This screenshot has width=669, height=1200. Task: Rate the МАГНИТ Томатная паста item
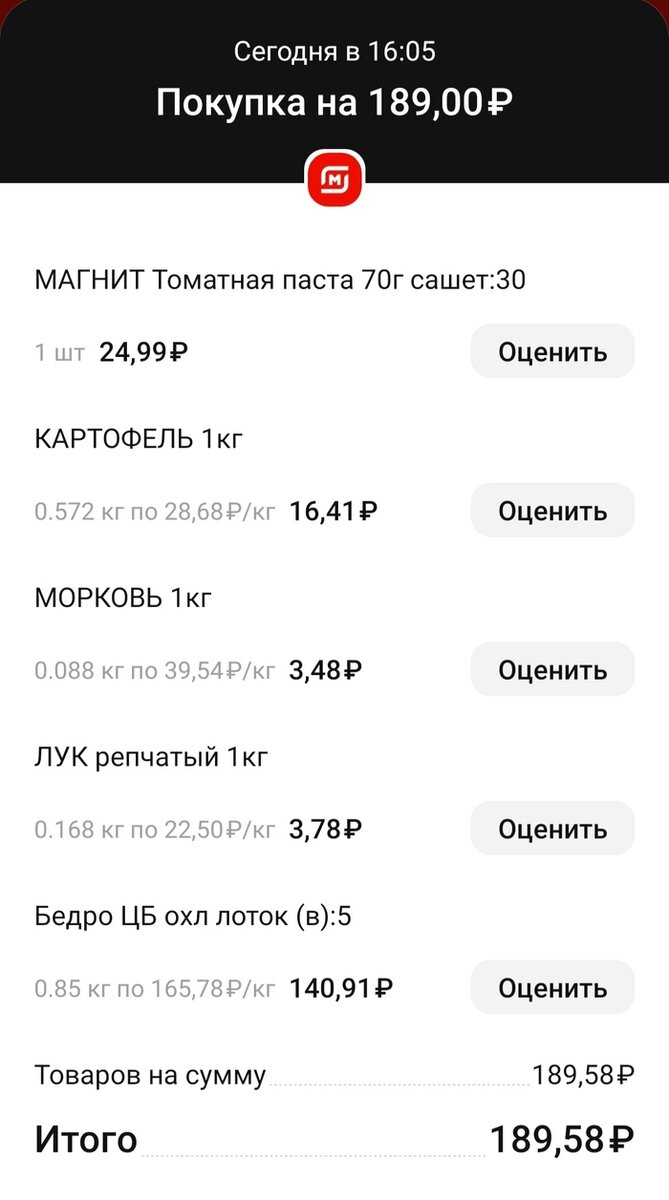(x=552, y=351)
